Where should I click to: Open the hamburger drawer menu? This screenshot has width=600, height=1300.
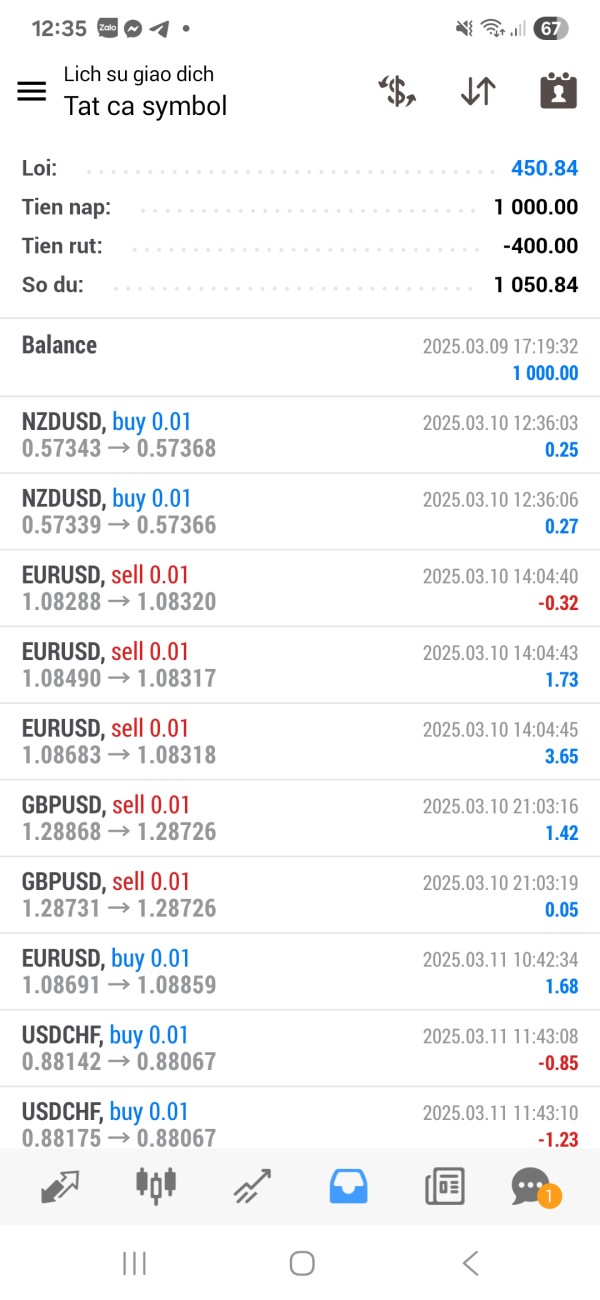[32, 91]
